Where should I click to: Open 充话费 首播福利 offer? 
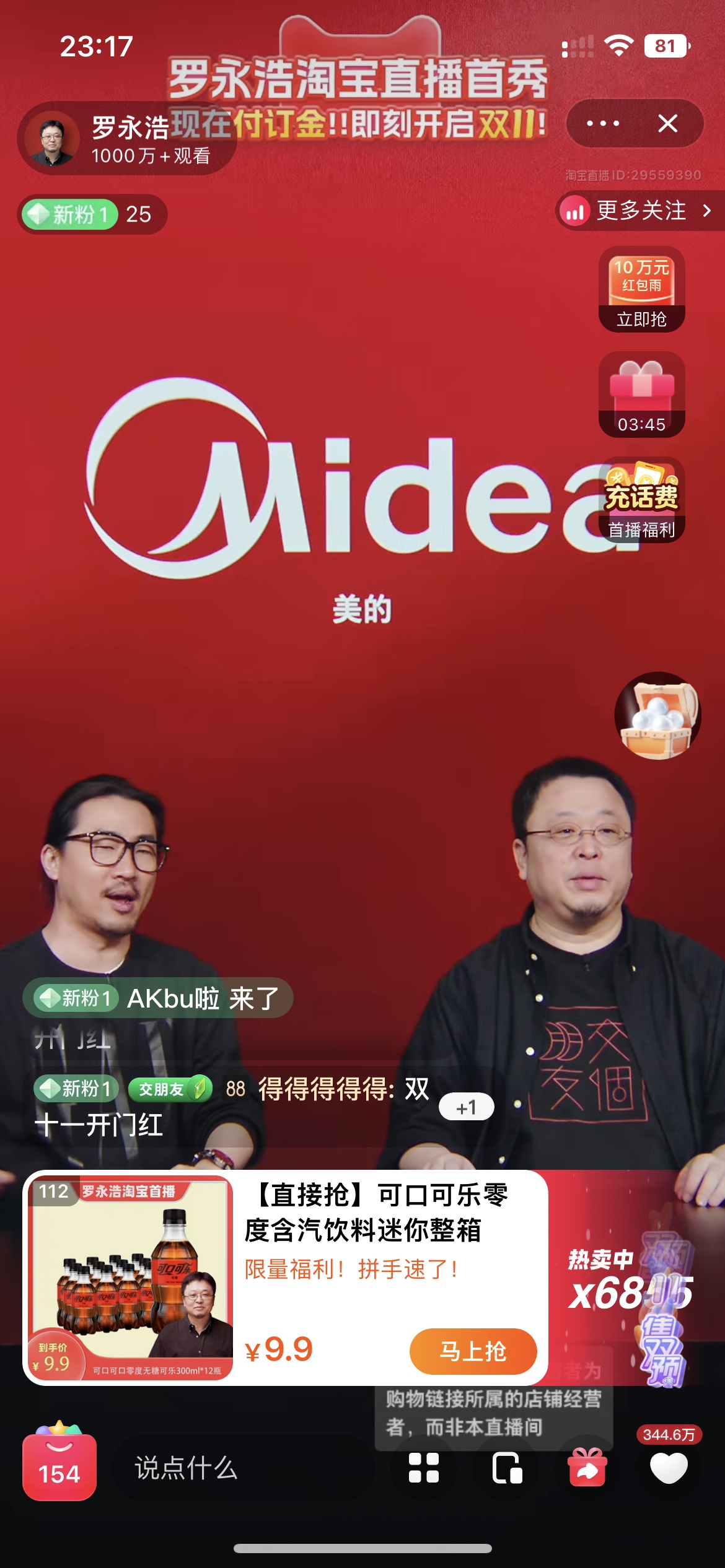tap(641, 500)
